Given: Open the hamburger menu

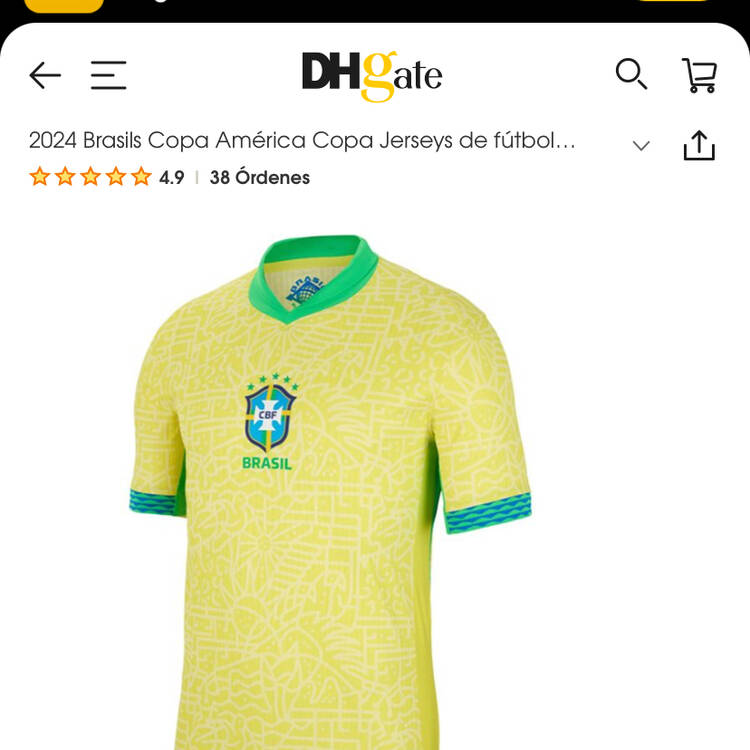Looking at the screenshot, I should (x=108, y=75).
